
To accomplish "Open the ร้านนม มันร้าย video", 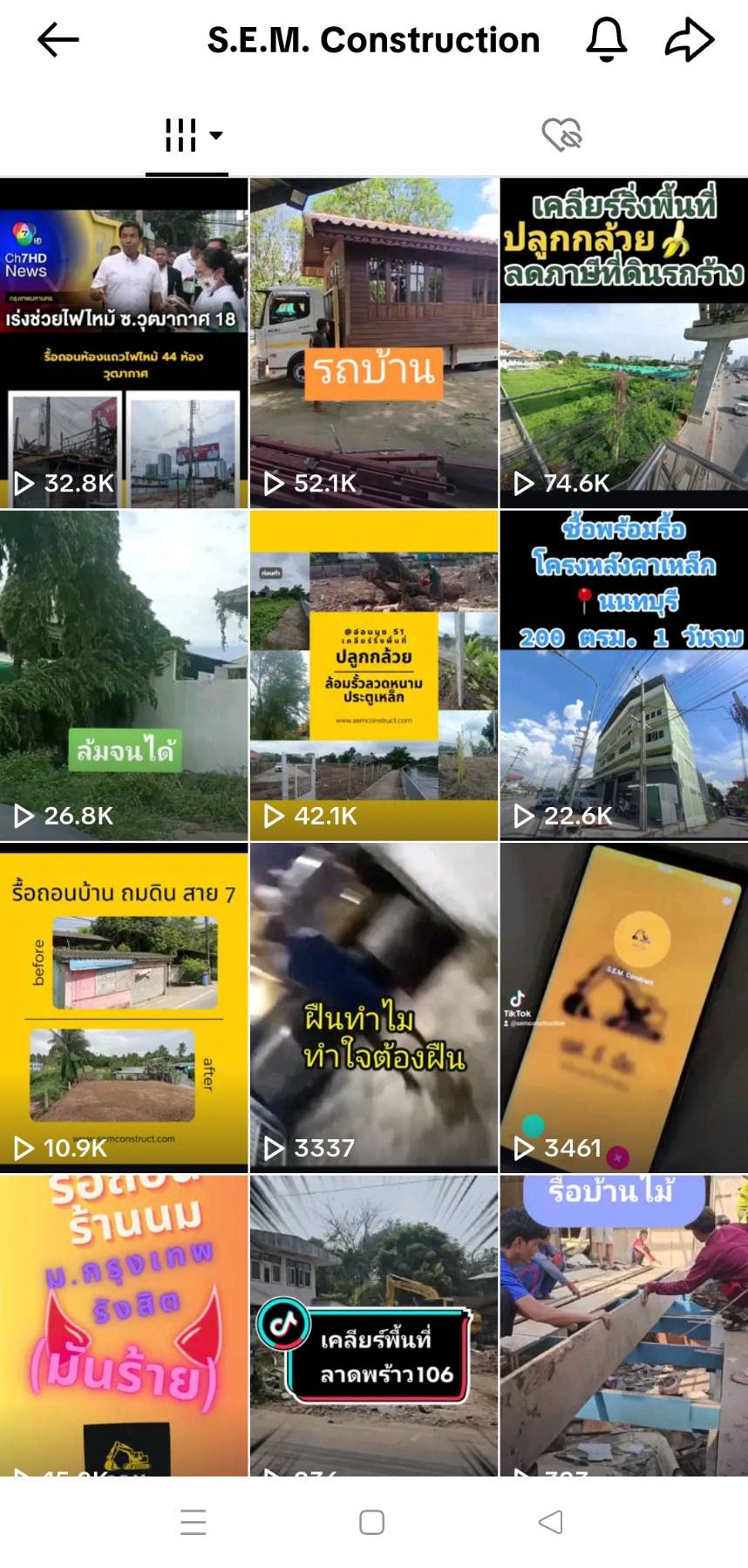I will click(124, 1325).
